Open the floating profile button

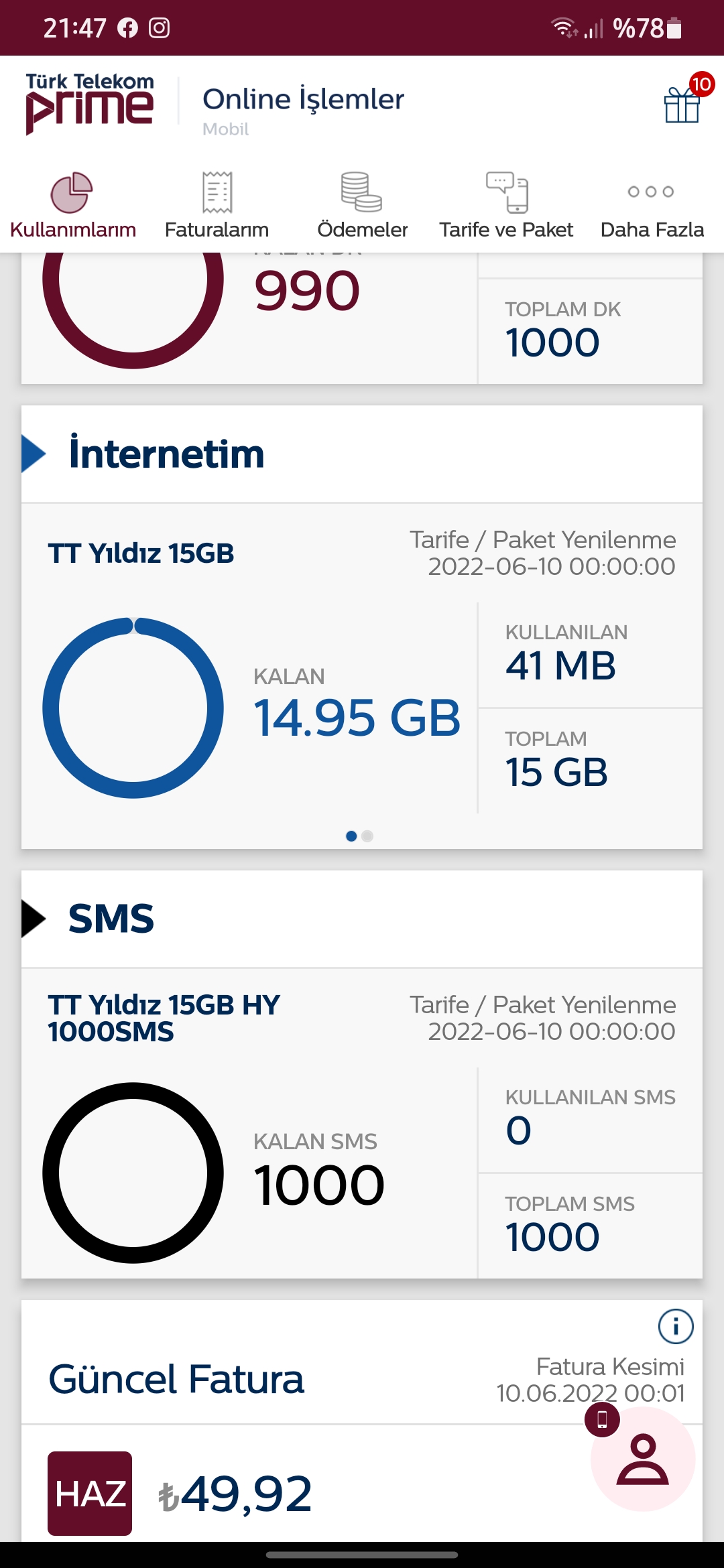(x=642, y=1459)
